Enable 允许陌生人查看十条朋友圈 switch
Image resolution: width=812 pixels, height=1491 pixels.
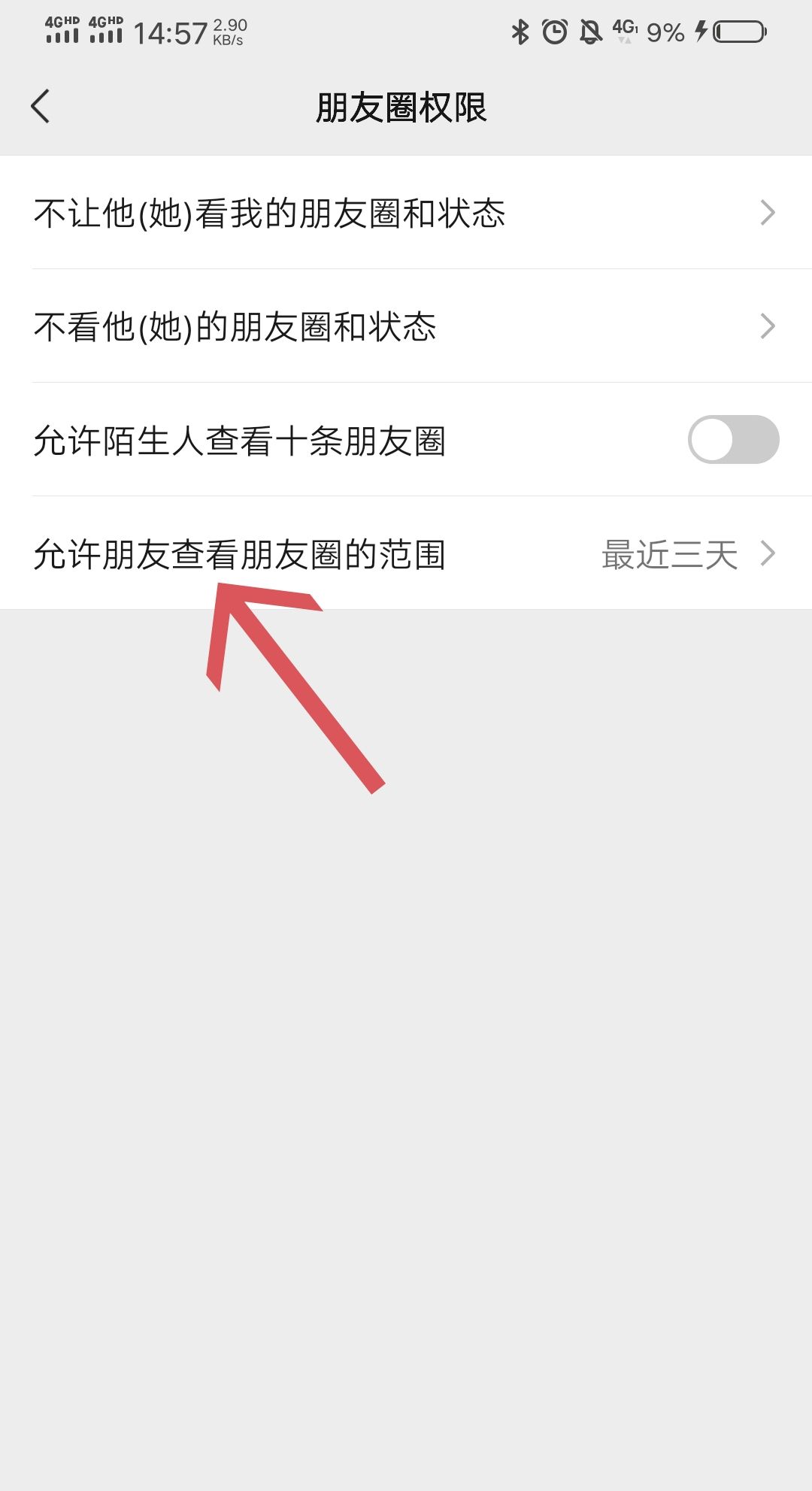click(x=733, y=440)
